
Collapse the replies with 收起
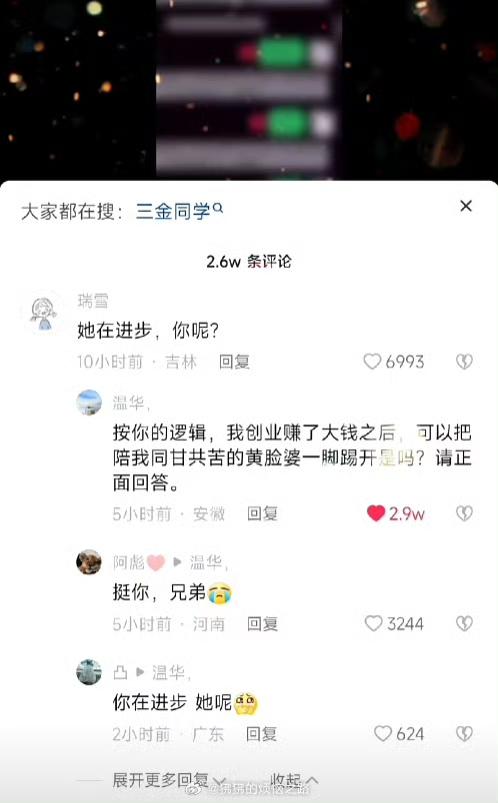295,780
